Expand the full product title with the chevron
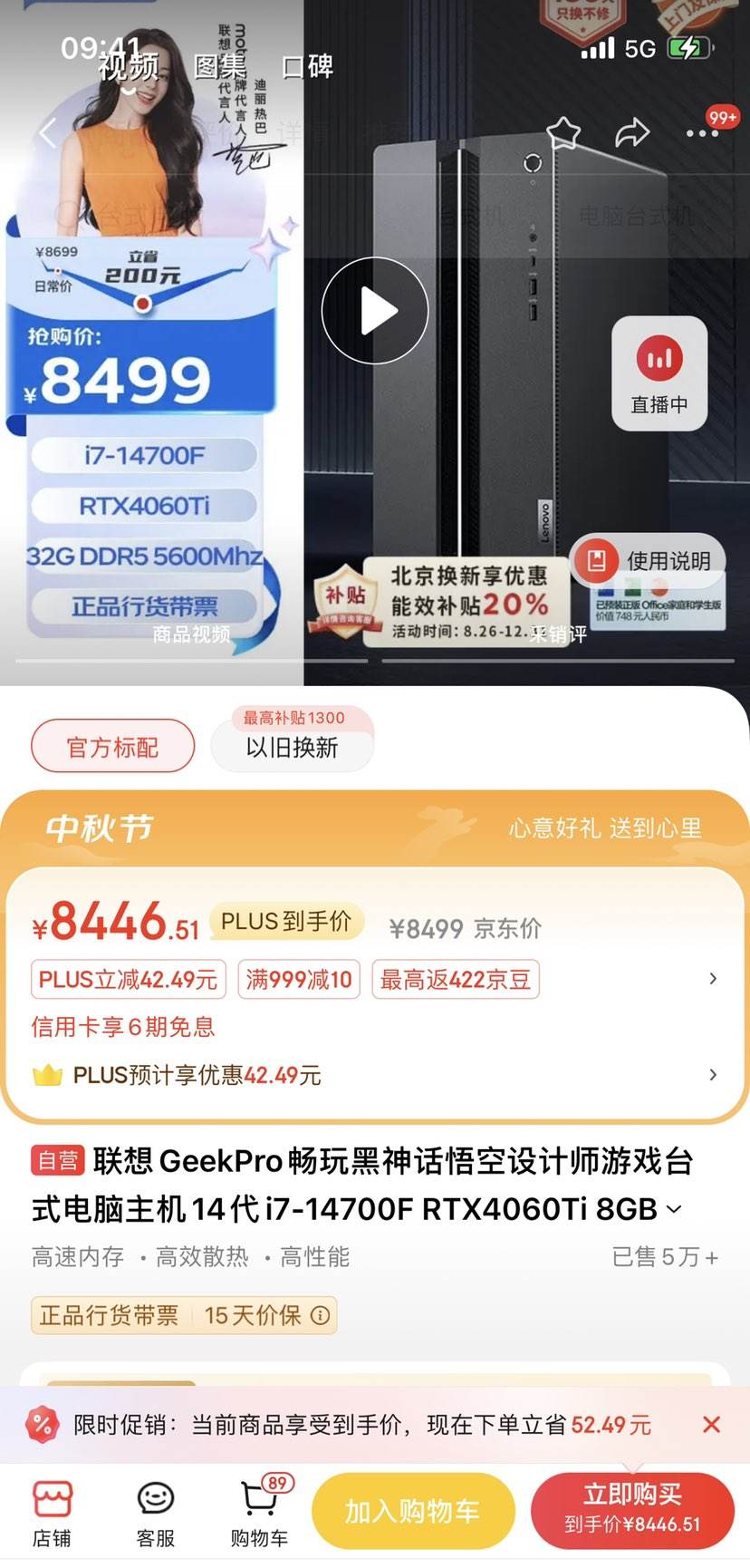 (672, 1208)
